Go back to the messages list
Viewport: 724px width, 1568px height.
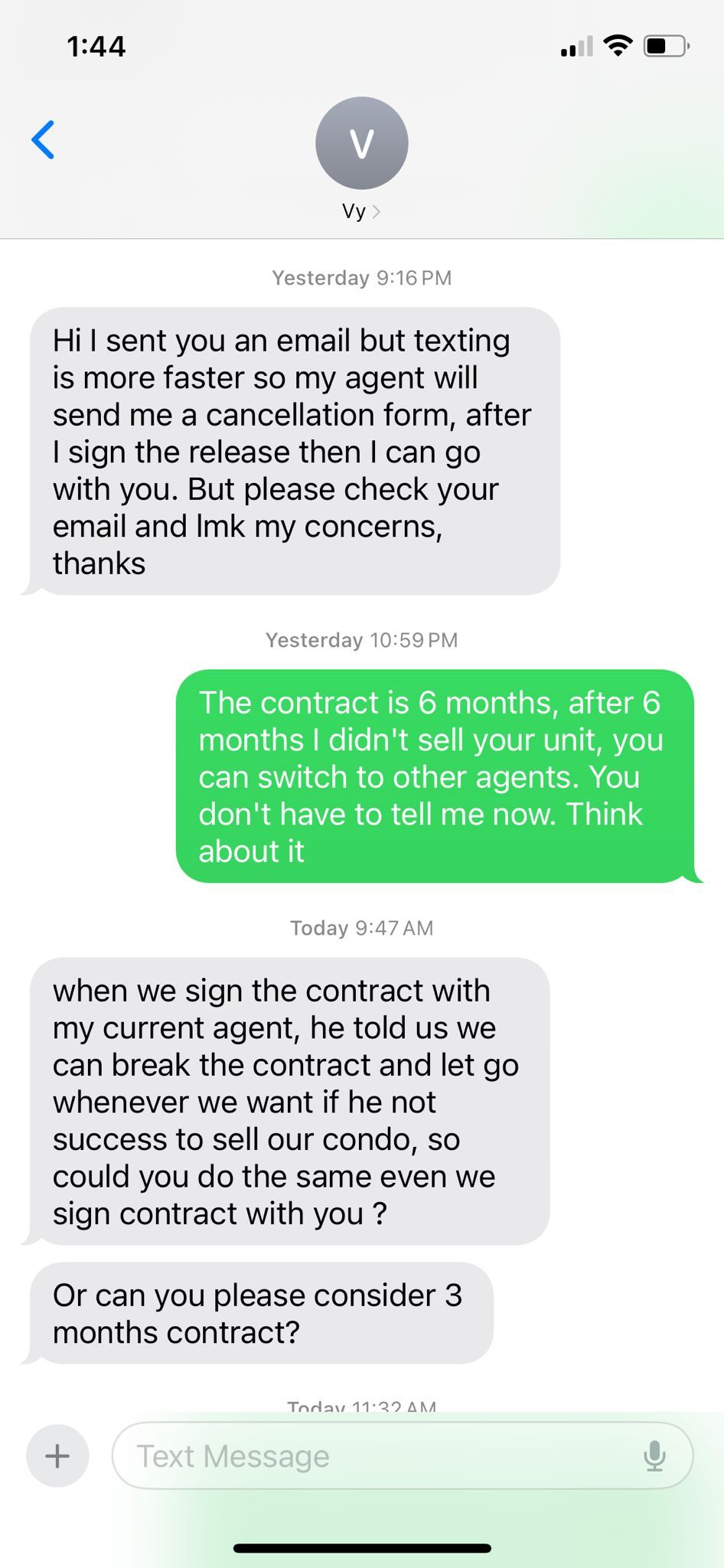44,139
